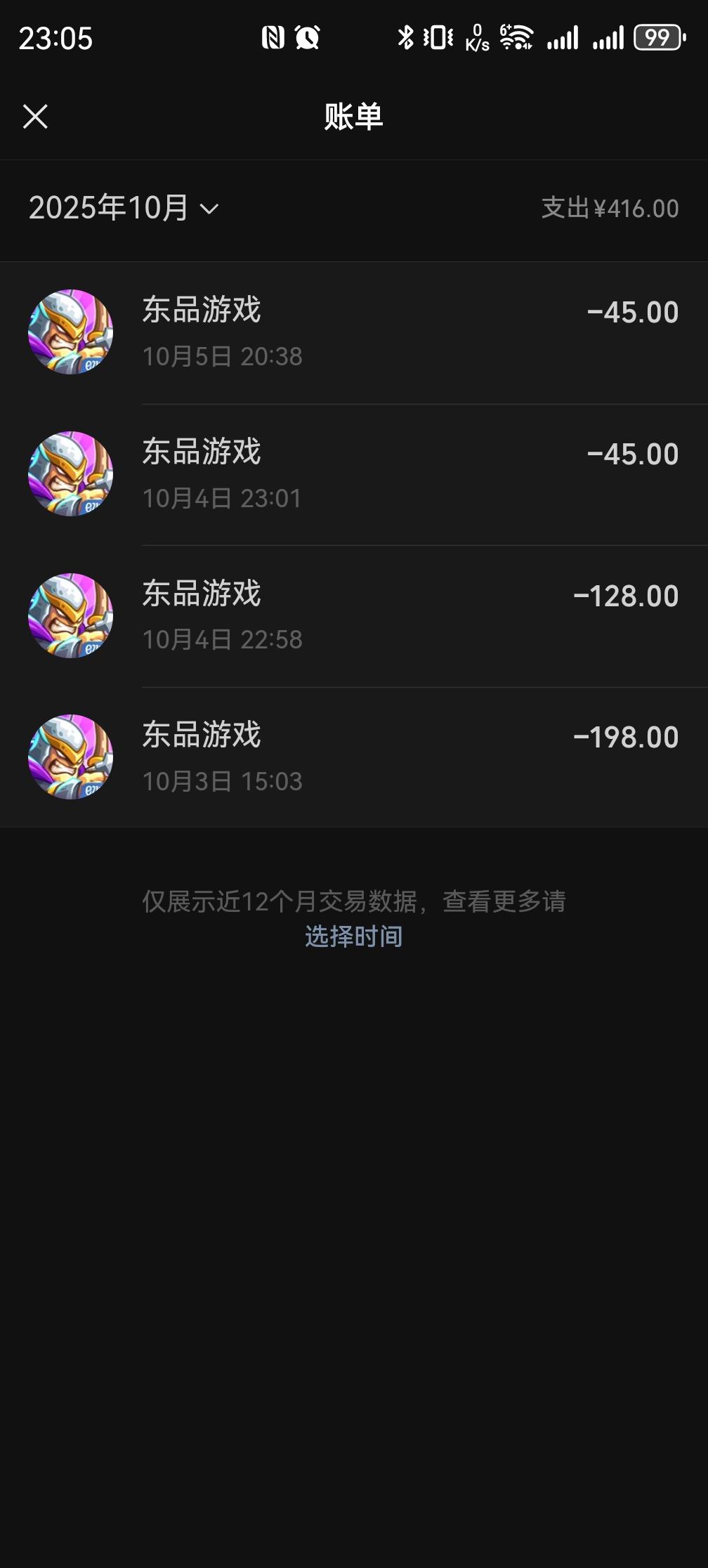Open 选择时间 to pick a time range

tap(354, 937)
